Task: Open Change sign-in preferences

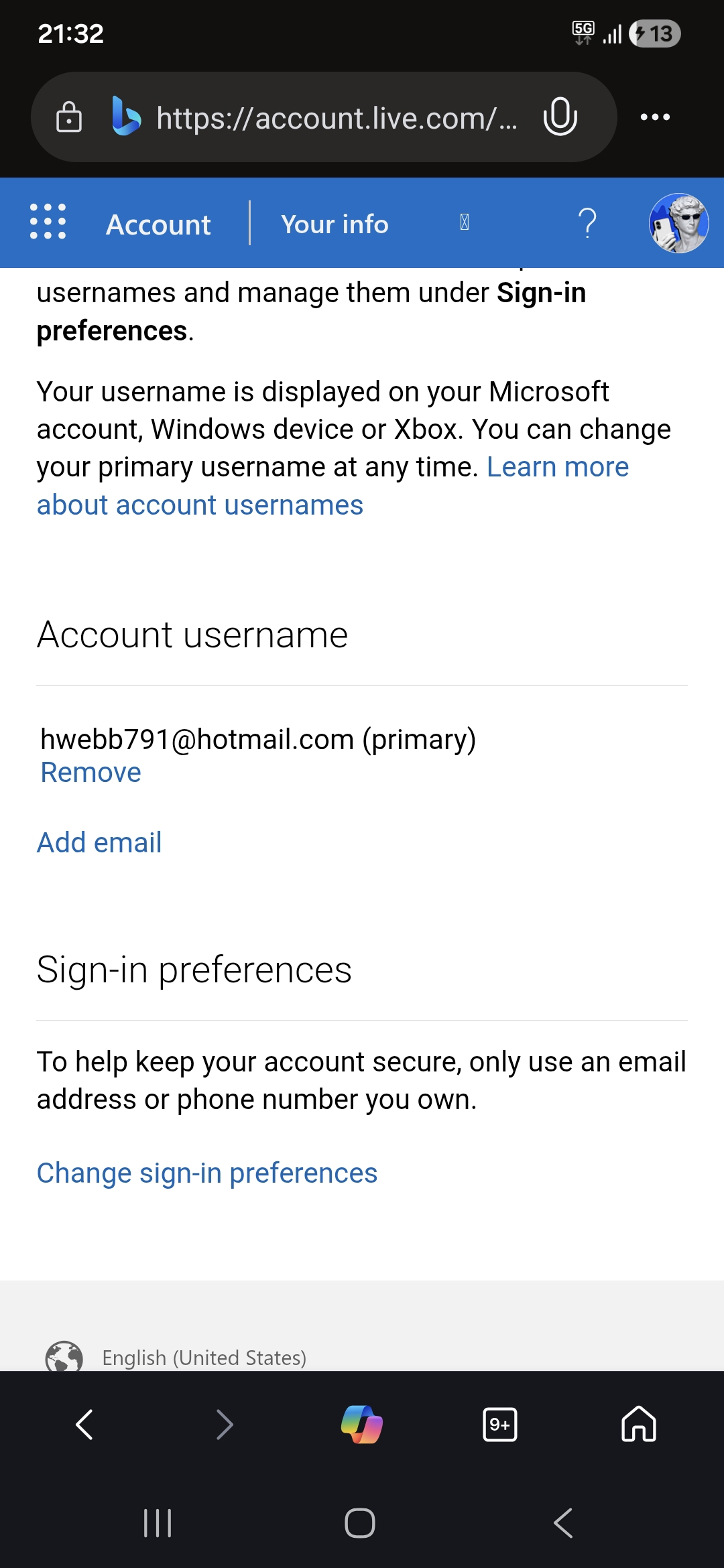Action: [206, 1173]
